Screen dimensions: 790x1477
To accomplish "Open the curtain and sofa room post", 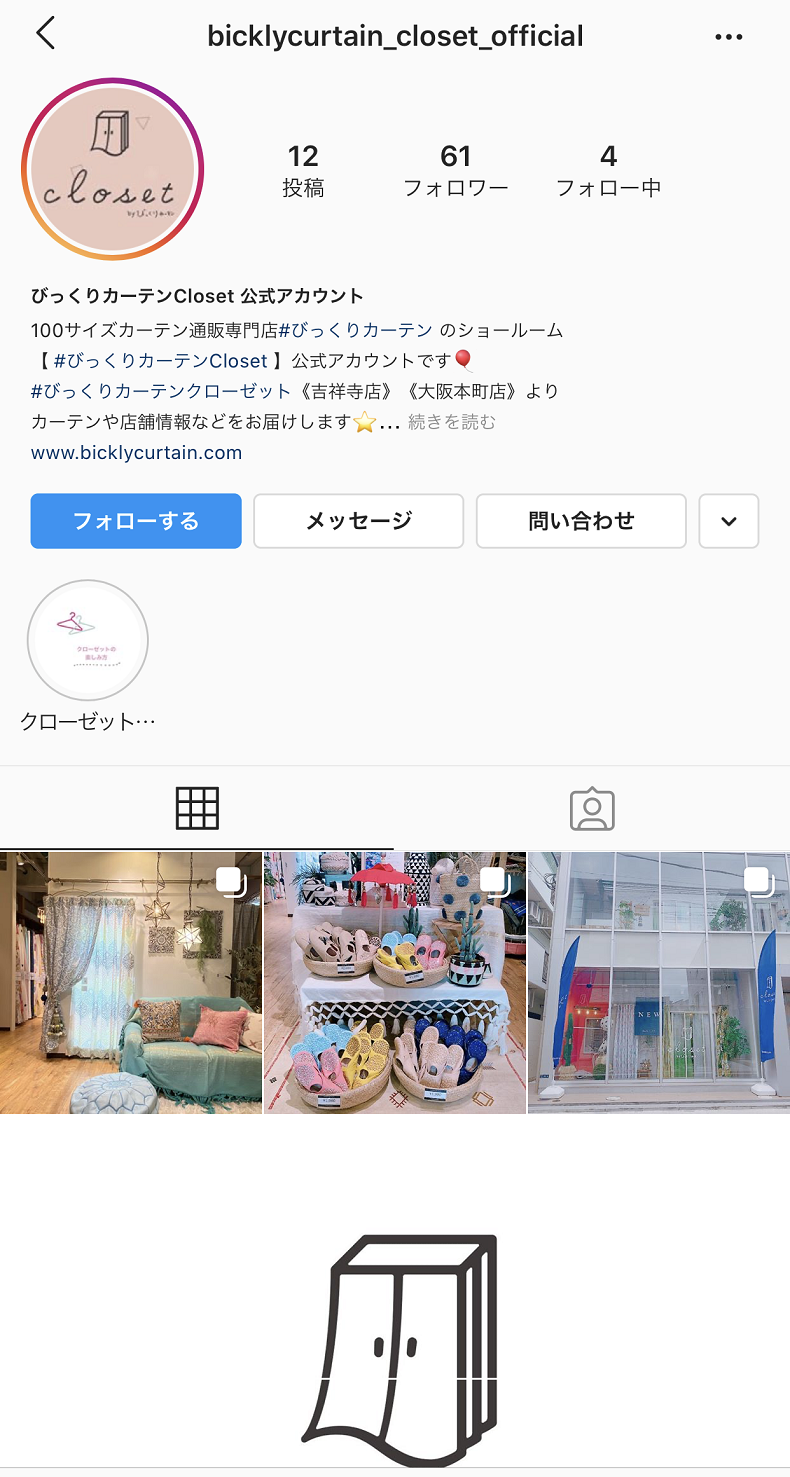I will pyautogui.click(x=131, y=983).
